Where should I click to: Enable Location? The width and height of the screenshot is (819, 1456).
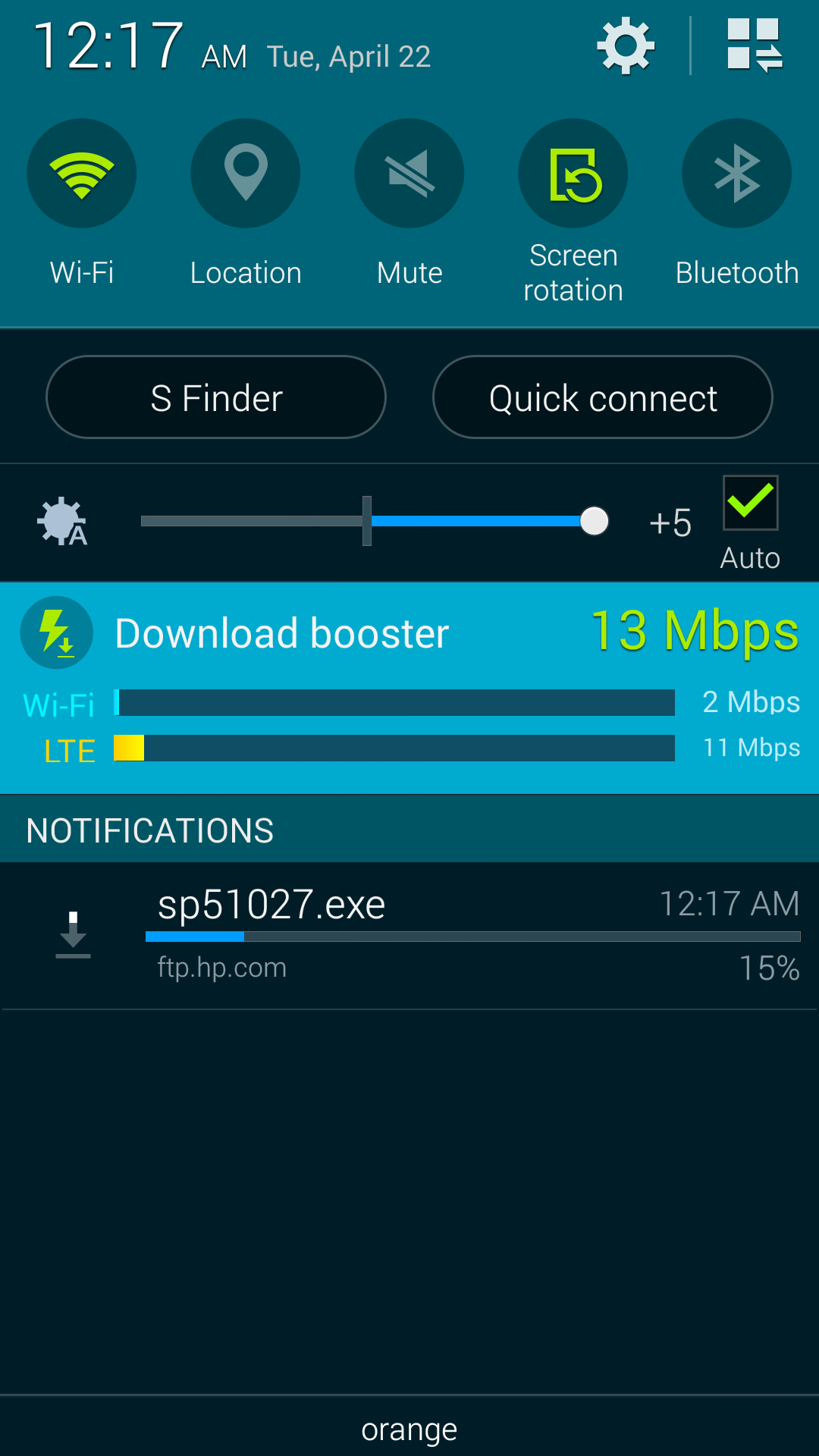point(246,173)
